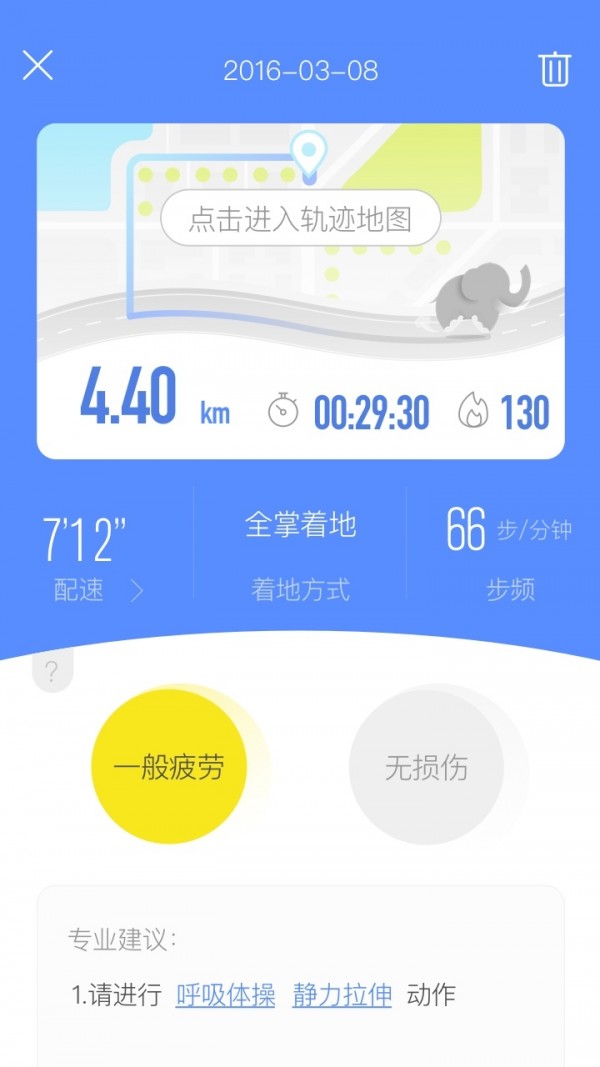This screenshot has width=600, height=1067.
Task: Select the 无损伤 injury circle
Action: coord(426,768)
